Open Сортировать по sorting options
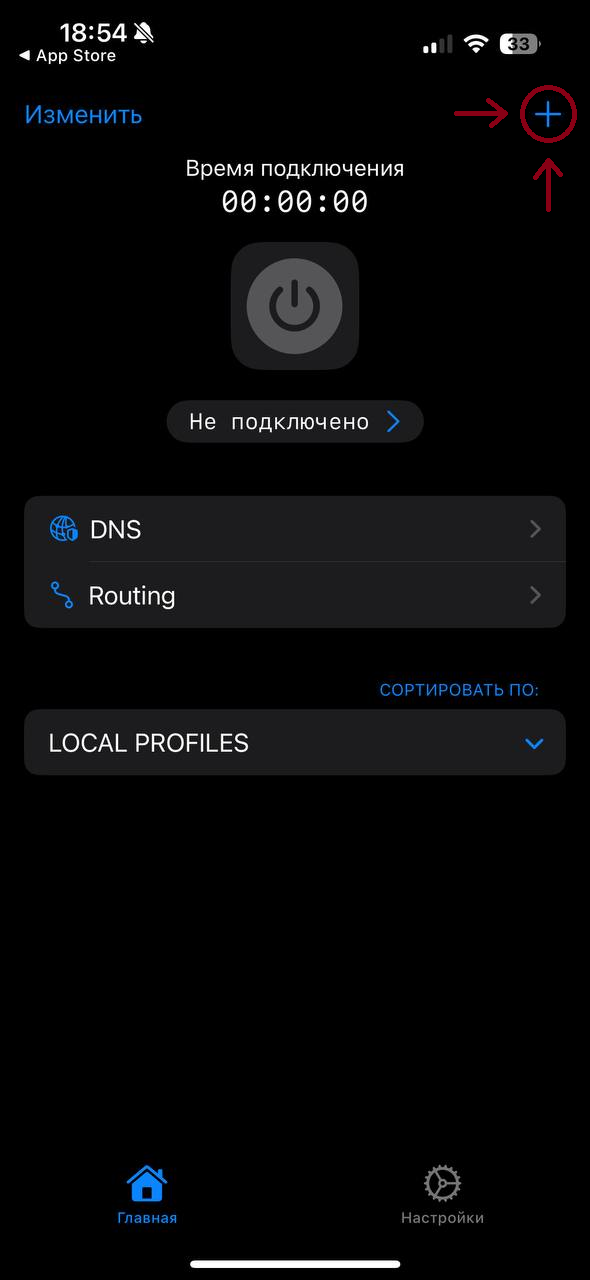Viewport: 590px width, 1280px height. tap(459, 690)
